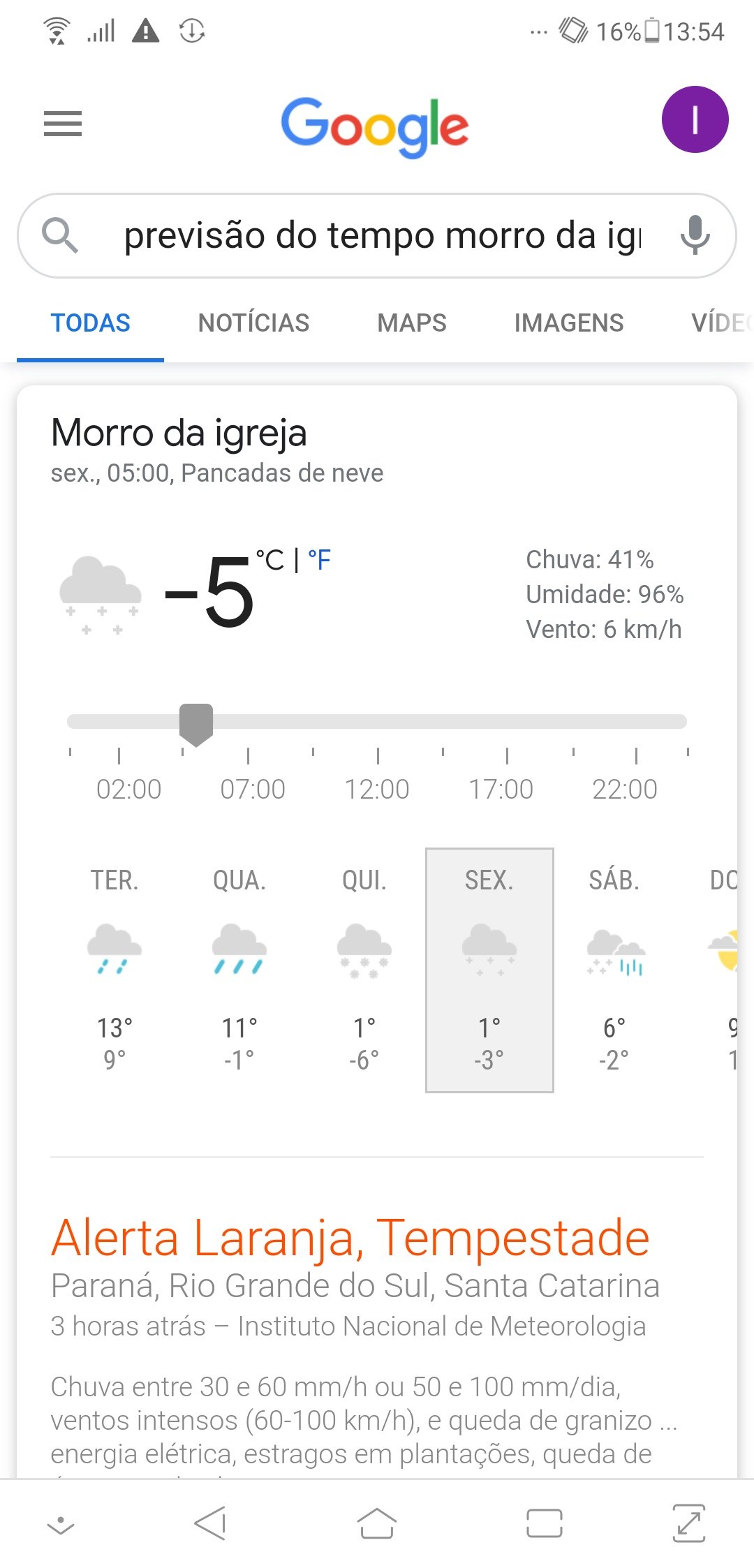
Task: Switch to the Notícias tab
Action: pos(253,323)
